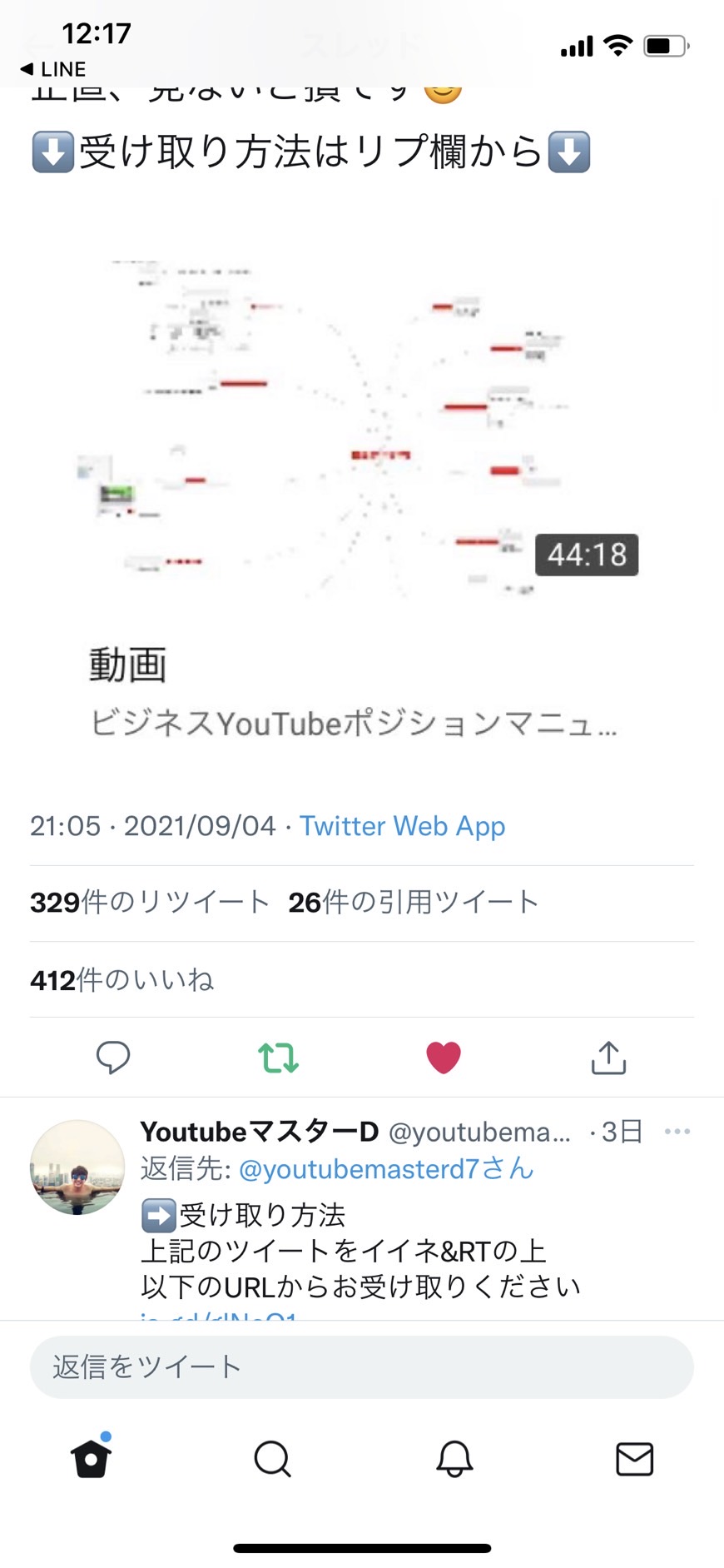Open the Twitter Web App source link
This screenshot has width=724, height=1568.
[x=402, y=826]
